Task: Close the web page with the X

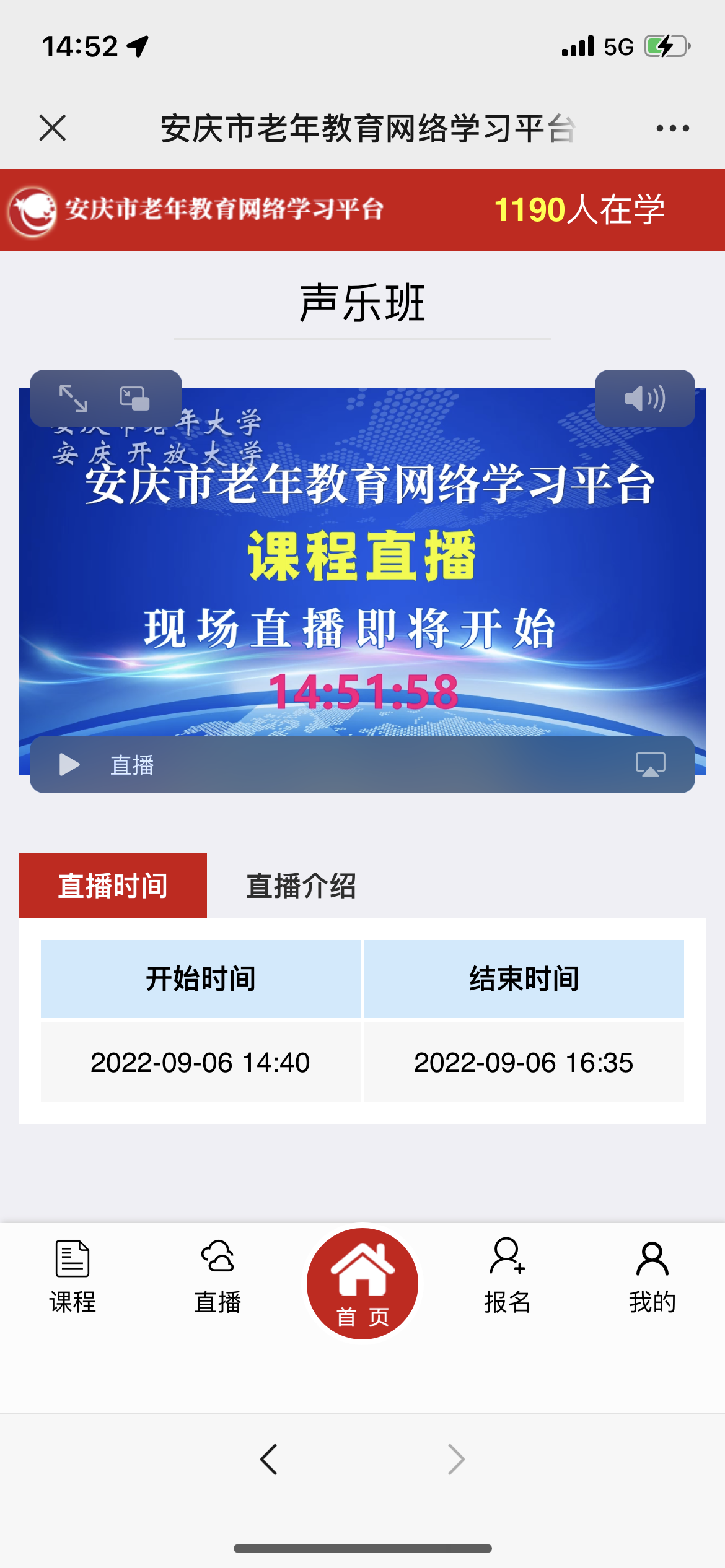Action: 53,128
